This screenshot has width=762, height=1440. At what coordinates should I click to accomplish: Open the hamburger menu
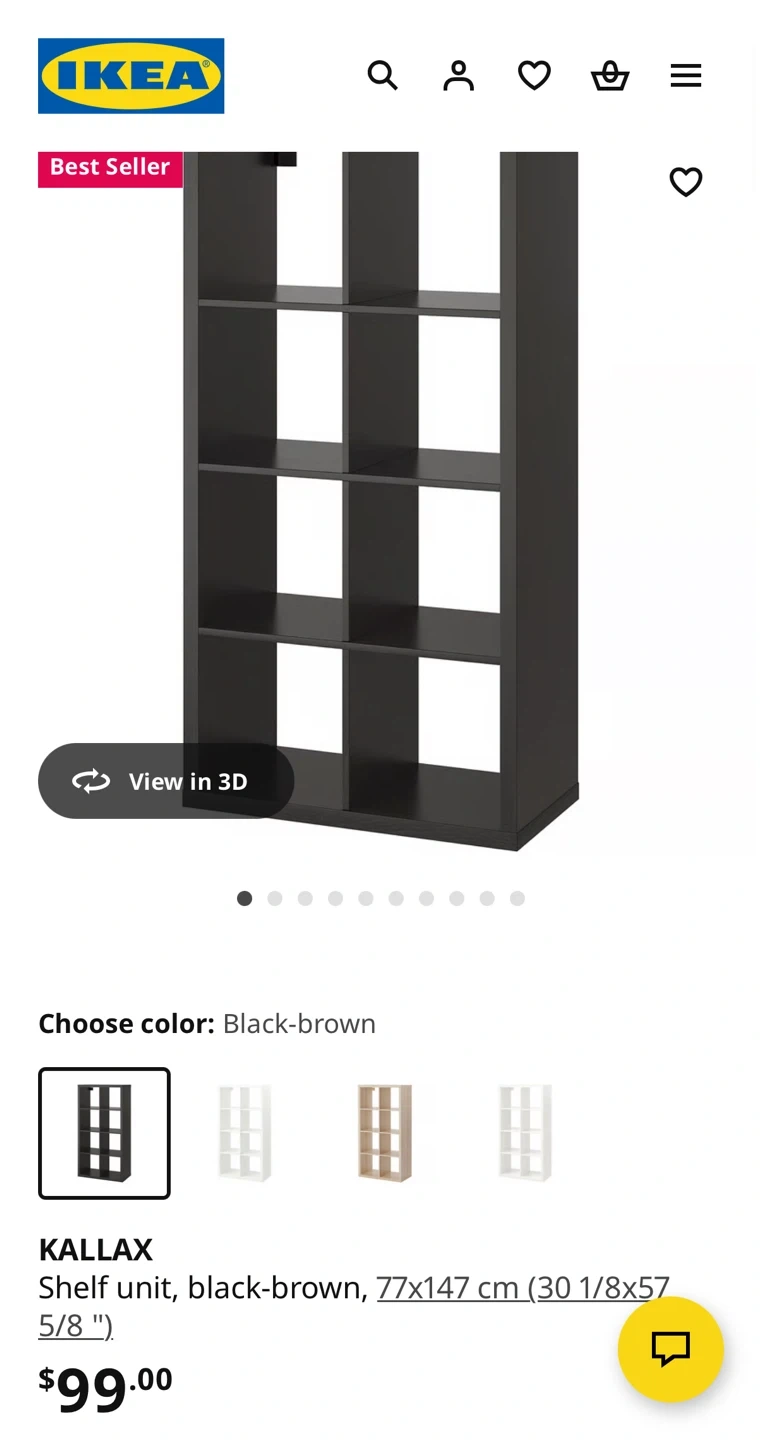(686, 76)
